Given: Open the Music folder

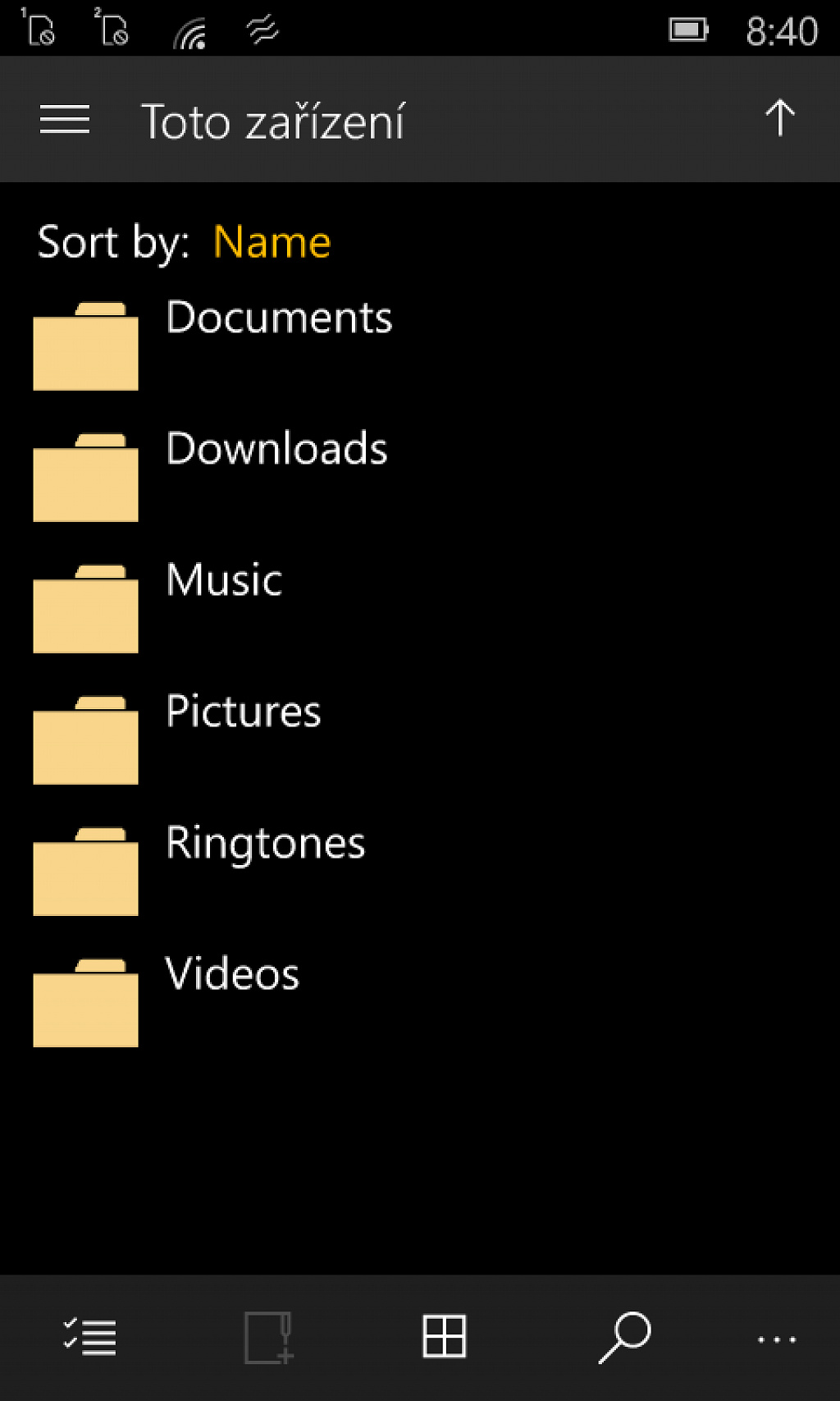Looking at the screenshot, I should pos(420,607).
